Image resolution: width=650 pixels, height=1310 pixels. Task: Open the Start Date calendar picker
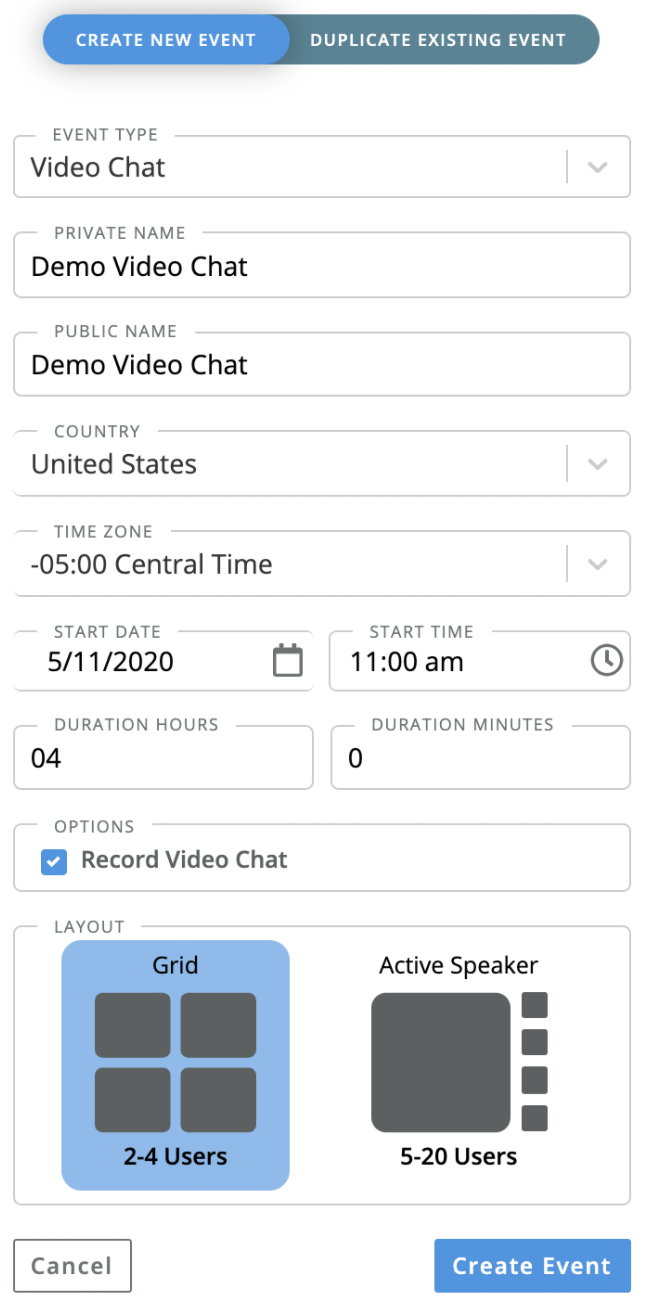coord(288,661)
